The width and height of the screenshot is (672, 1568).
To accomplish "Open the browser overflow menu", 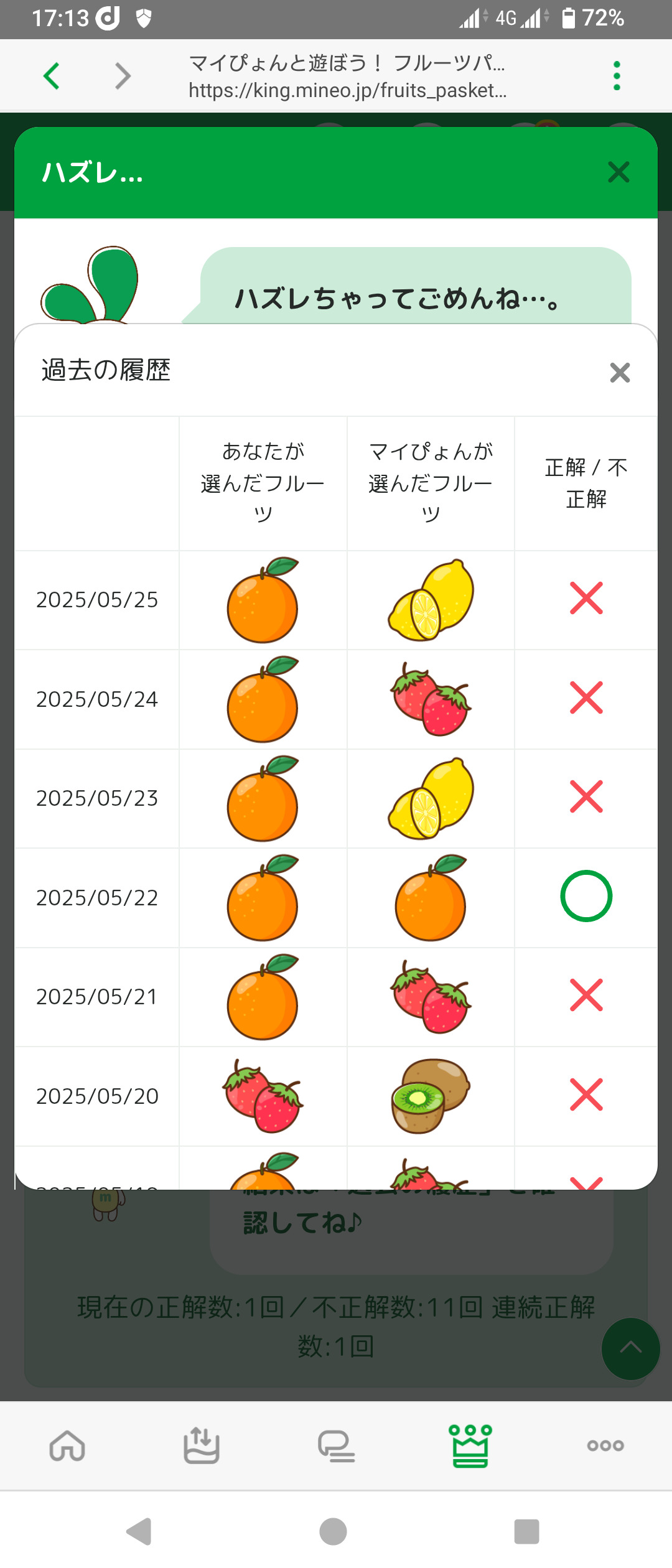I will point(617,76).
